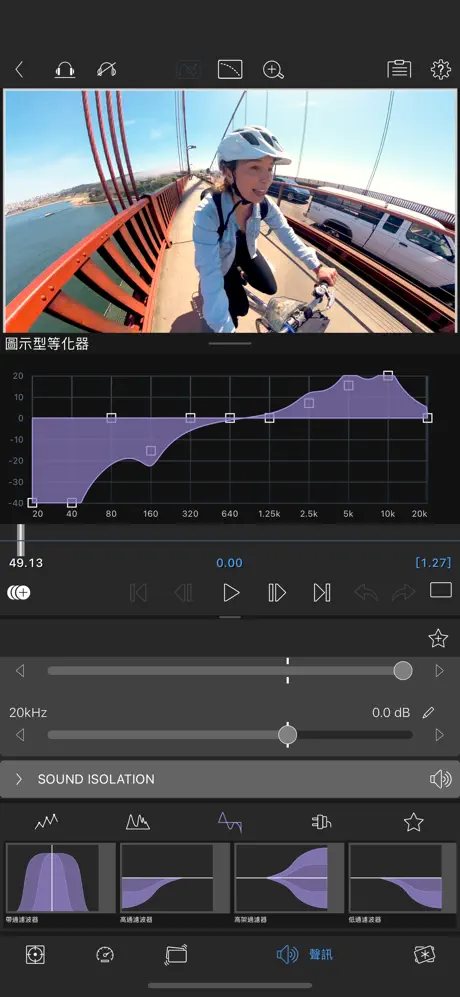This screenshot has height=997, width=460.
Task: Select the 低通濾波器 low-pass preset
Action: click(x=403, y=883)
